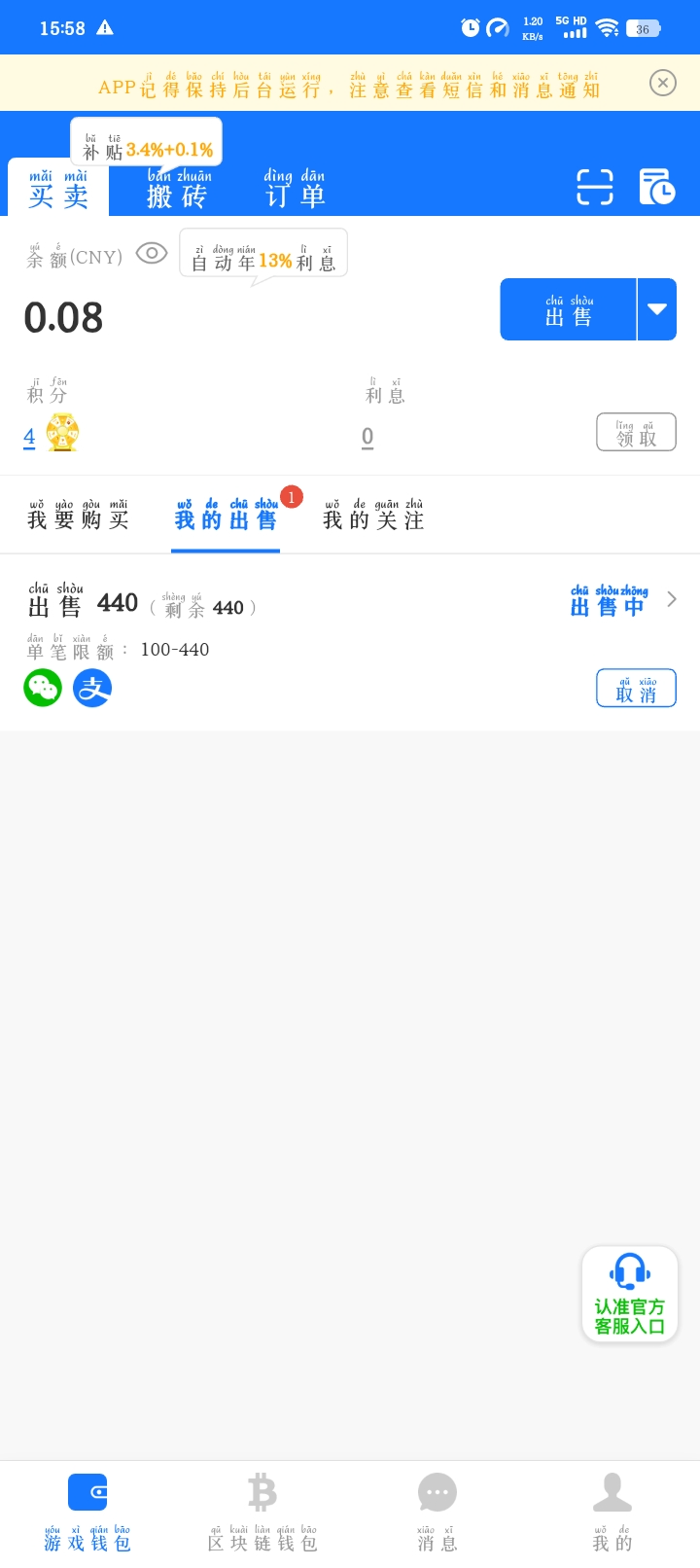
Task: Dismiss the APP background running notice
Action: pyautogui.click(x=662, y=83)
